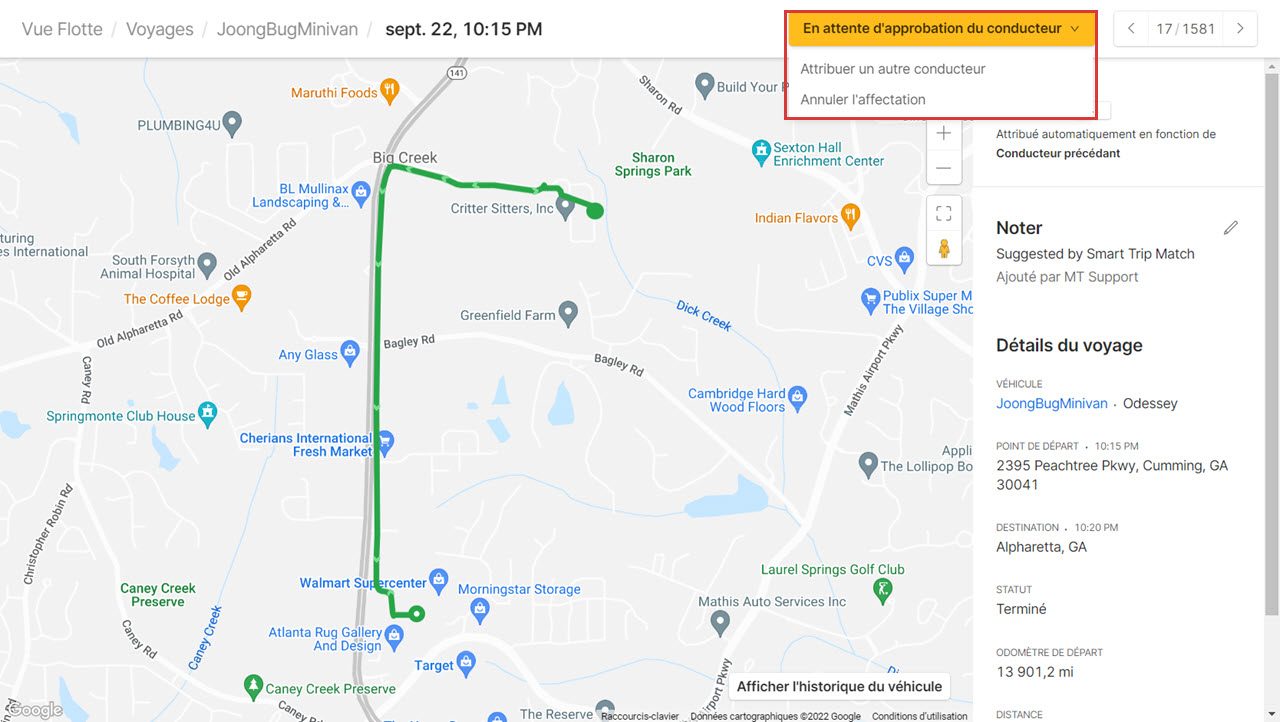Screen dimensions: 1280x722
Task: Open Raccourcis-clavier on the map
Action: tap(639, 716)
